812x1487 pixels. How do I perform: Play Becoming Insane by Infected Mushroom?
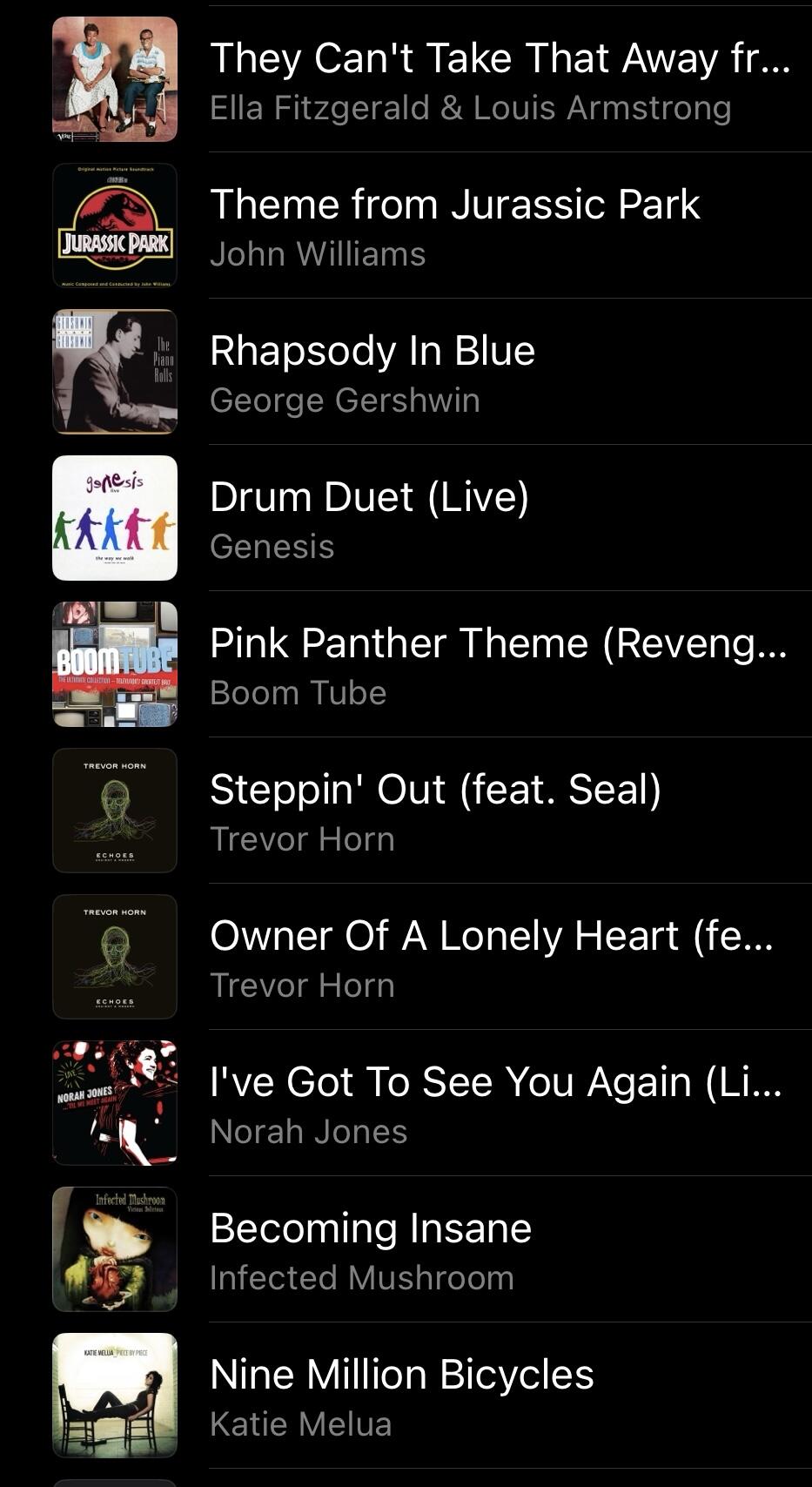[406, 1249]
